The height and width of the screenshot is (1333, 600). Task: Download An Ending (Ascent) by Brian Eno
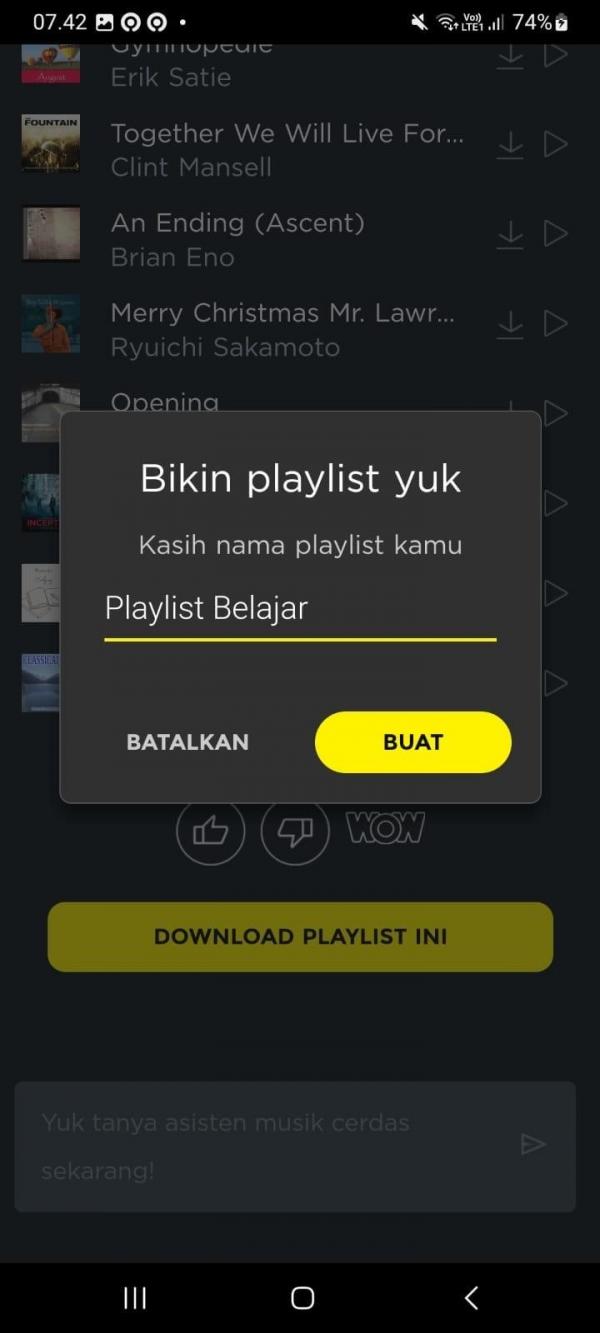pyautogui.click(x=510, y=234)
